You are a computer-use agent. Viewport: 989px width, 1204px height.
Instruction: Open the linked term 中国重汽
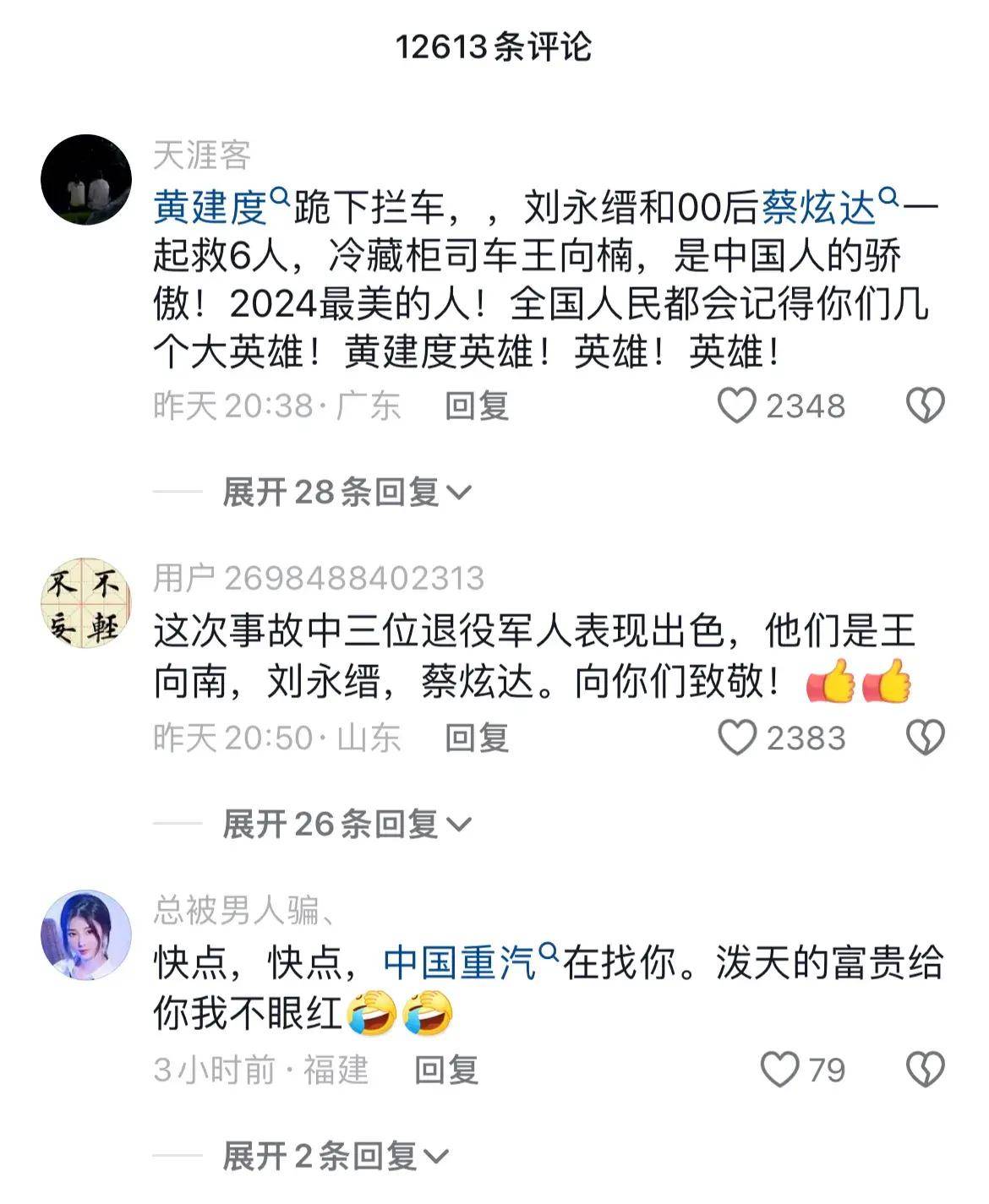[x=460, y=962]
